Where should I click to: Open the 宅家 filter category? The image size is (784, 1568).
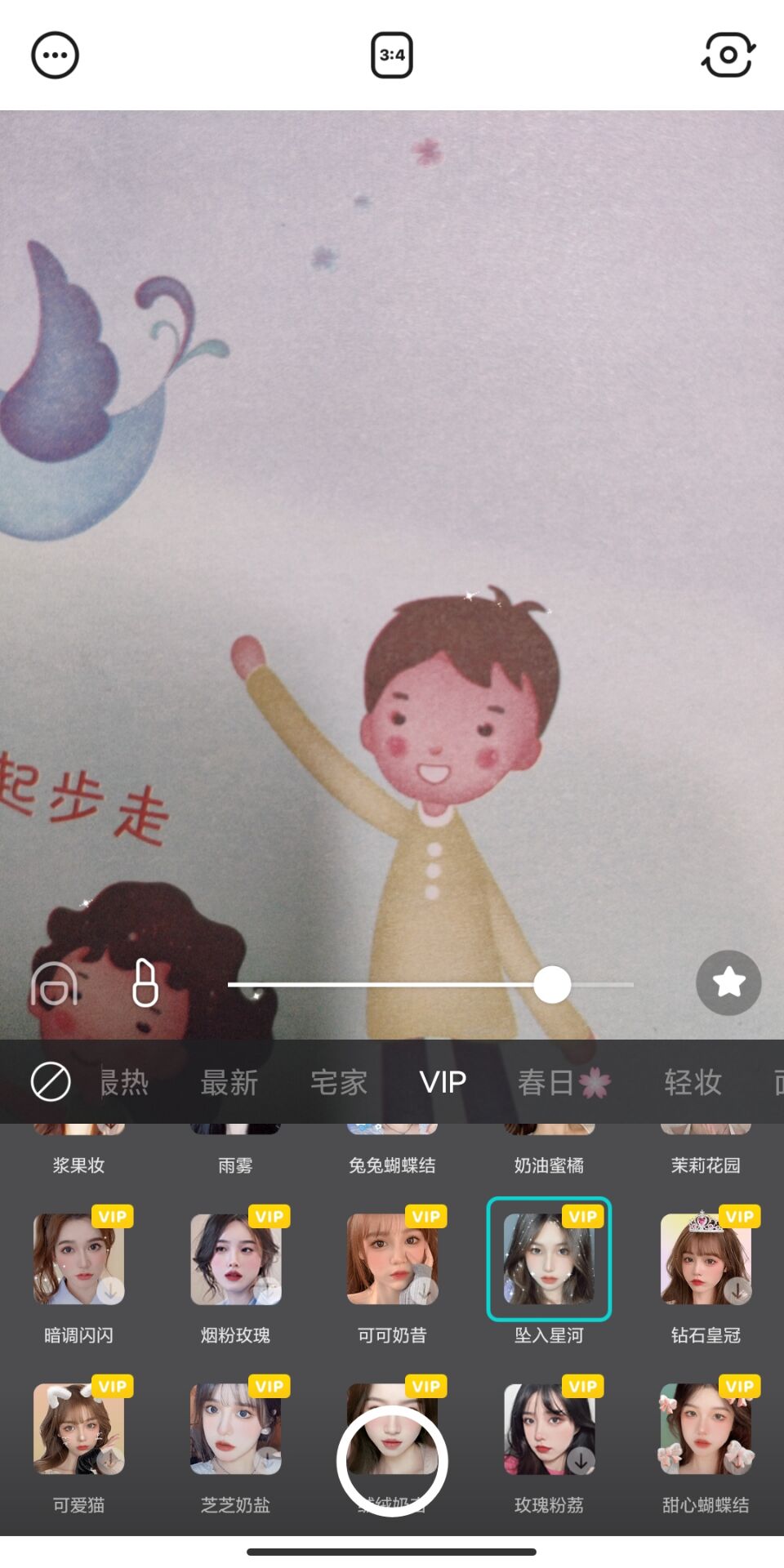[x=338, y=1080]
